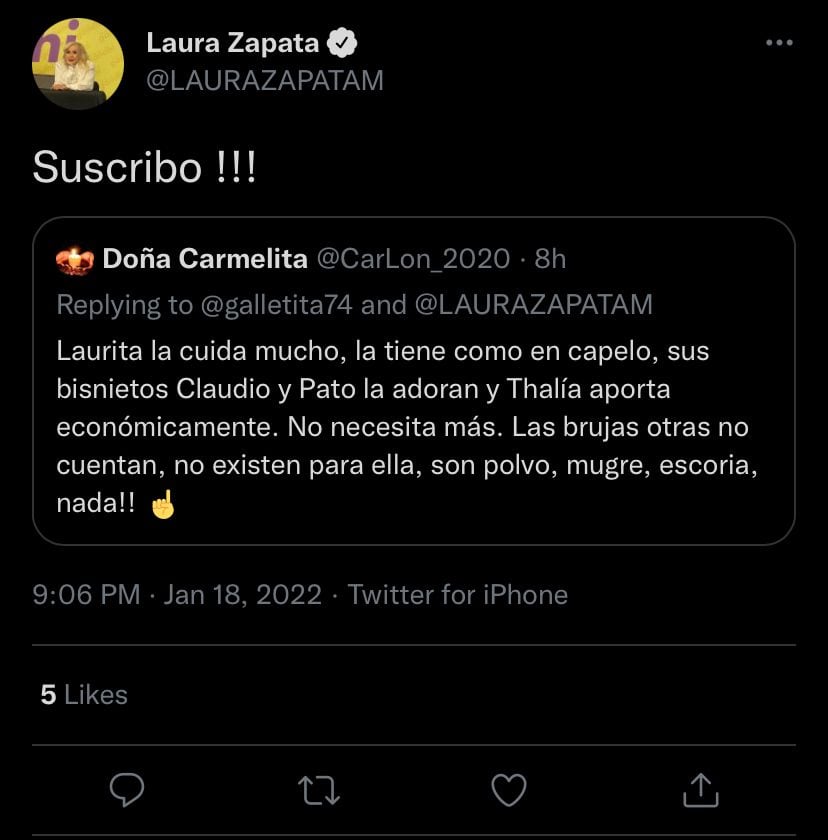Open the Twitter for iPhone source link

pos(458,595)
